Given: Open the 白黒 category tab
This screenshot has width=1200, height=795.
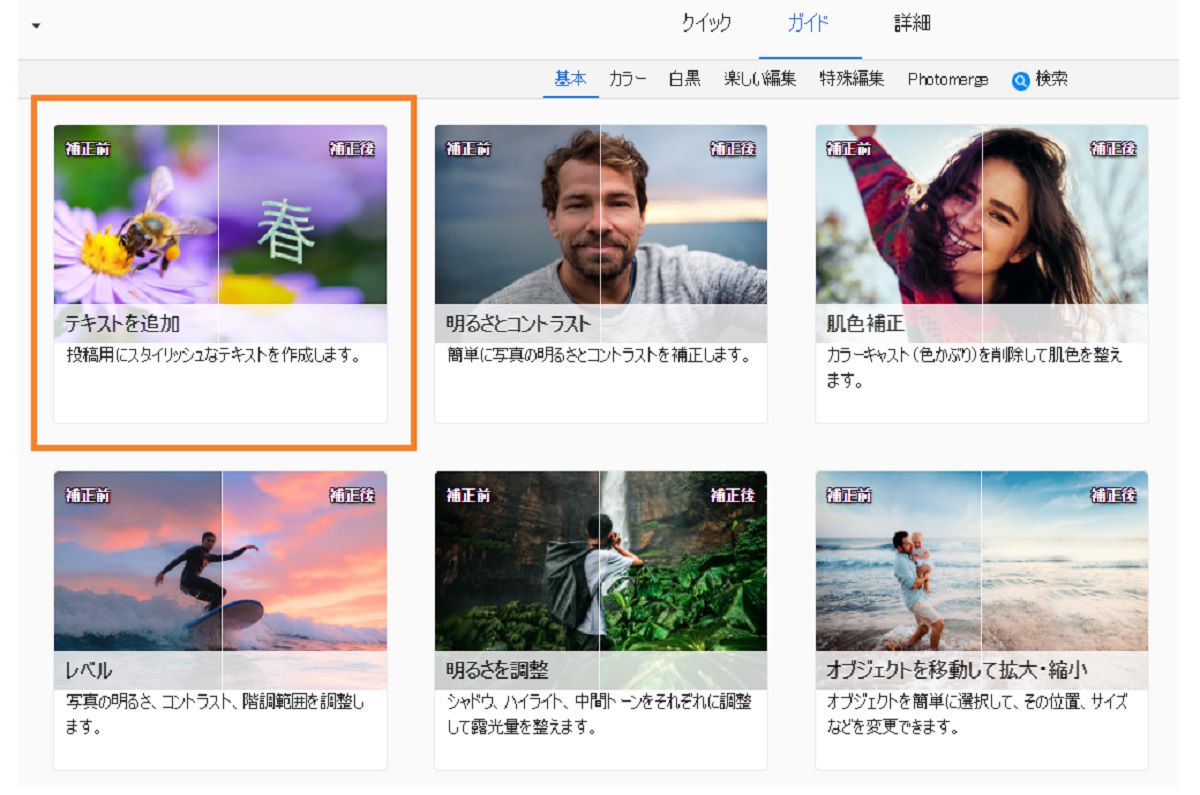Looking at the screenshot, I should click(x=684, y=79).
